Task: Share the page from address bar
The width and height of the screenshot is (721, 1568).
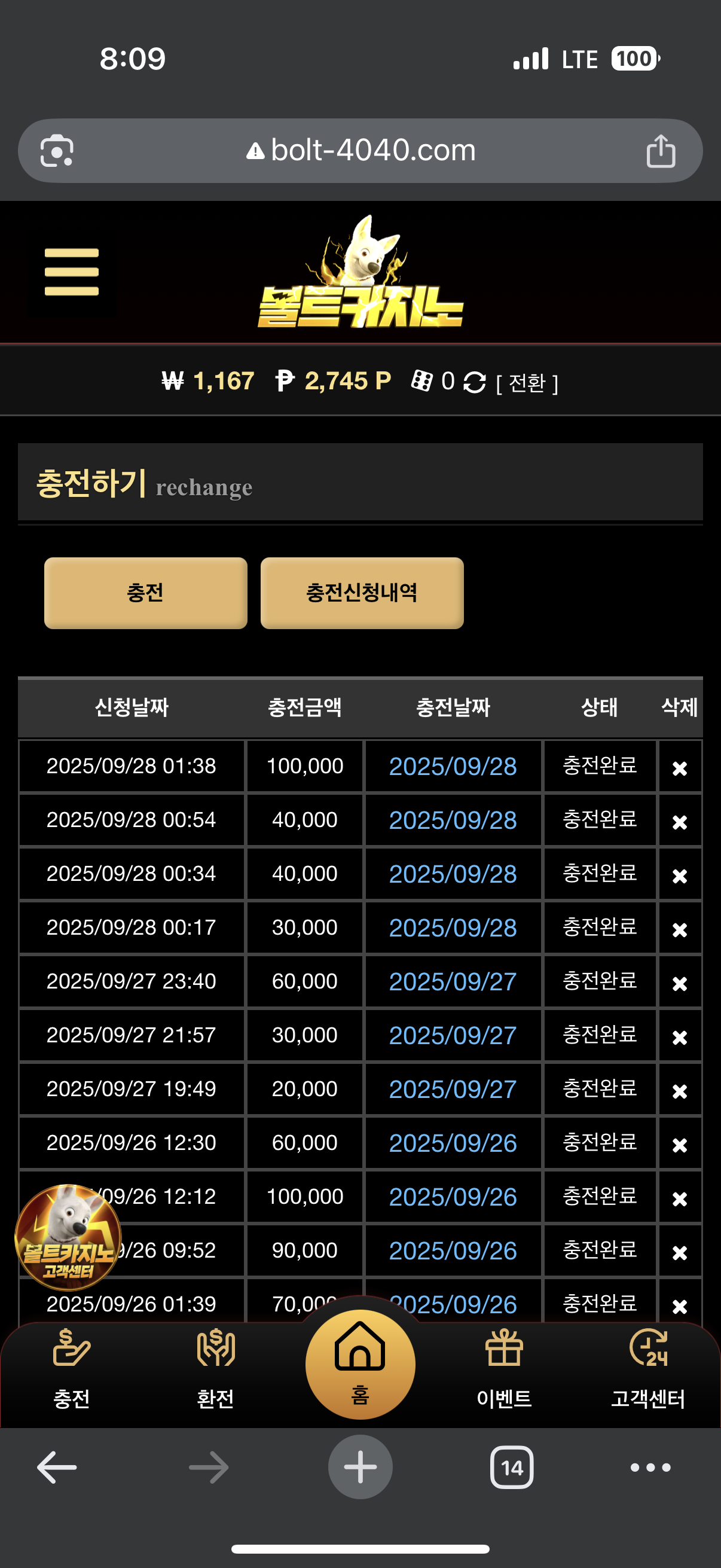Action: 661,151
